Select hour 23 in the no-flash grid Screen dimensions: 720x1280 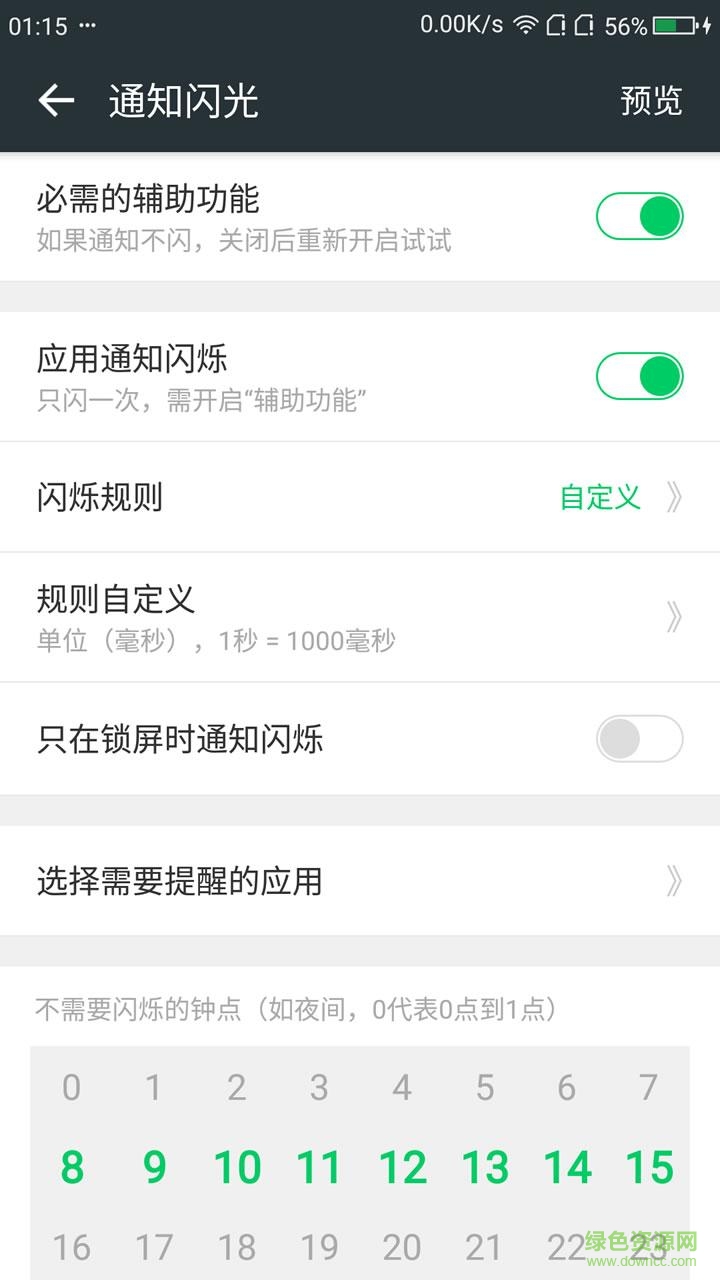[650, 1246]
